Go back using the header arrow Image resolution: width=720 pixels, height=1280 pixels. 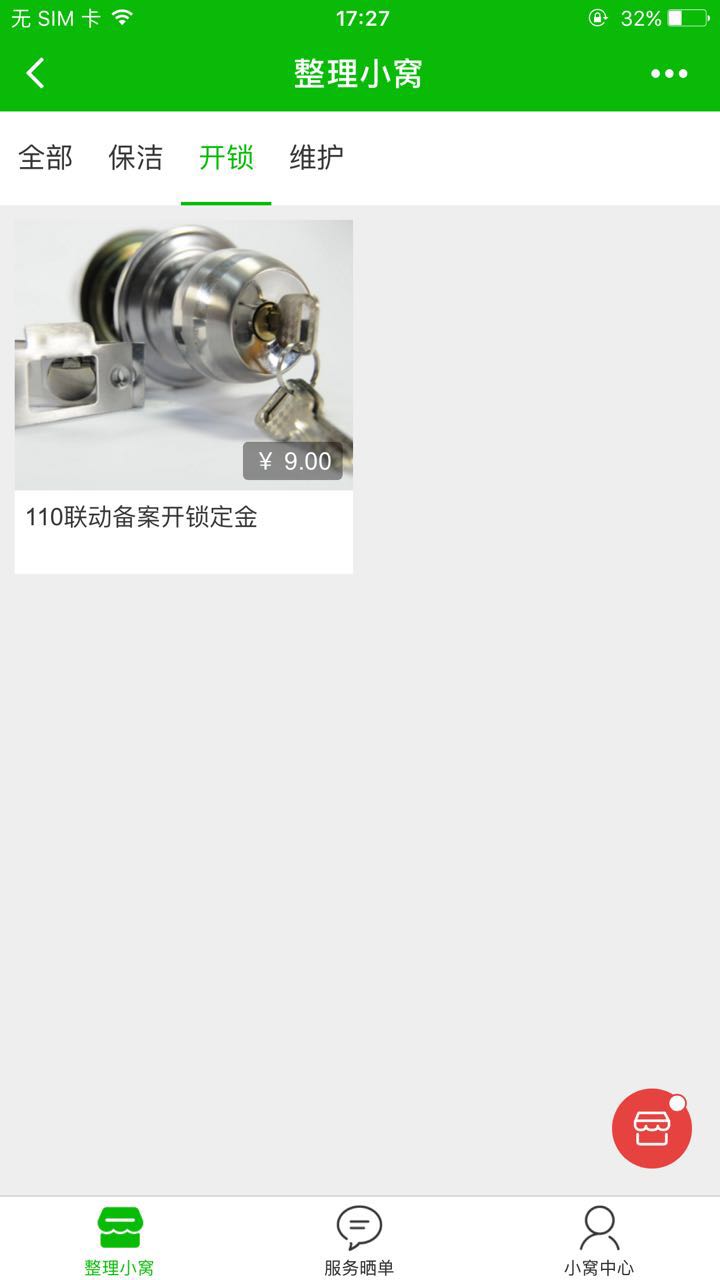point(36,73)
